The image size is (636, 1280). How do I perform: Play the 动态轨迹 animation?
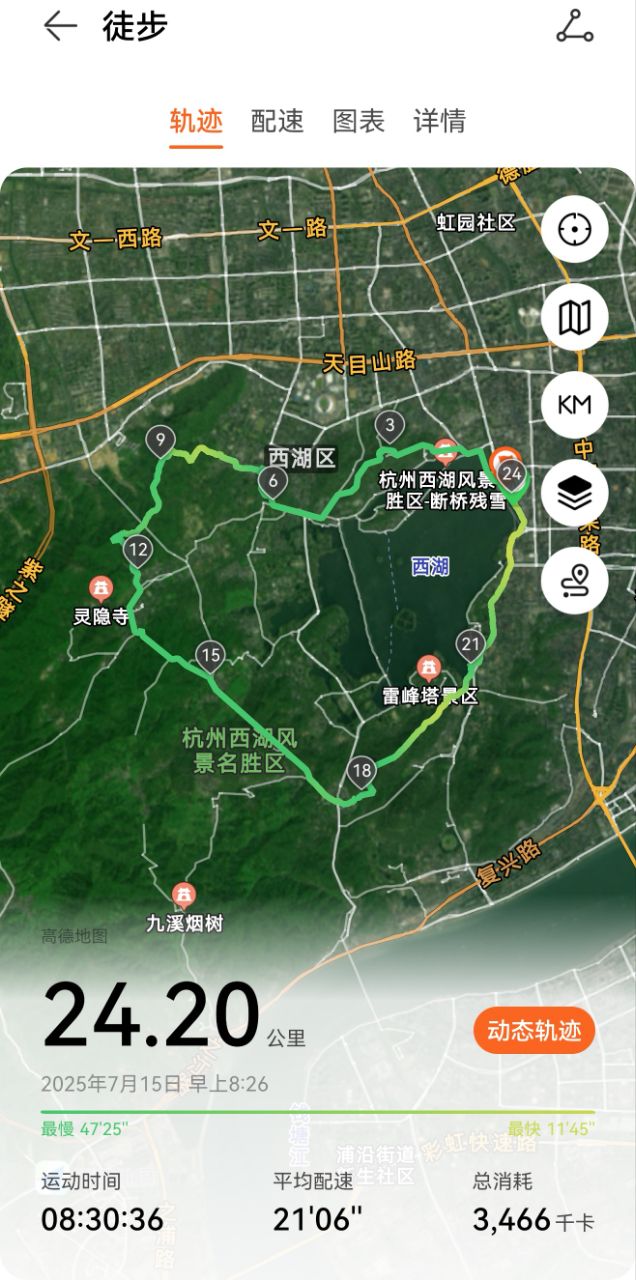point(534,1031)
